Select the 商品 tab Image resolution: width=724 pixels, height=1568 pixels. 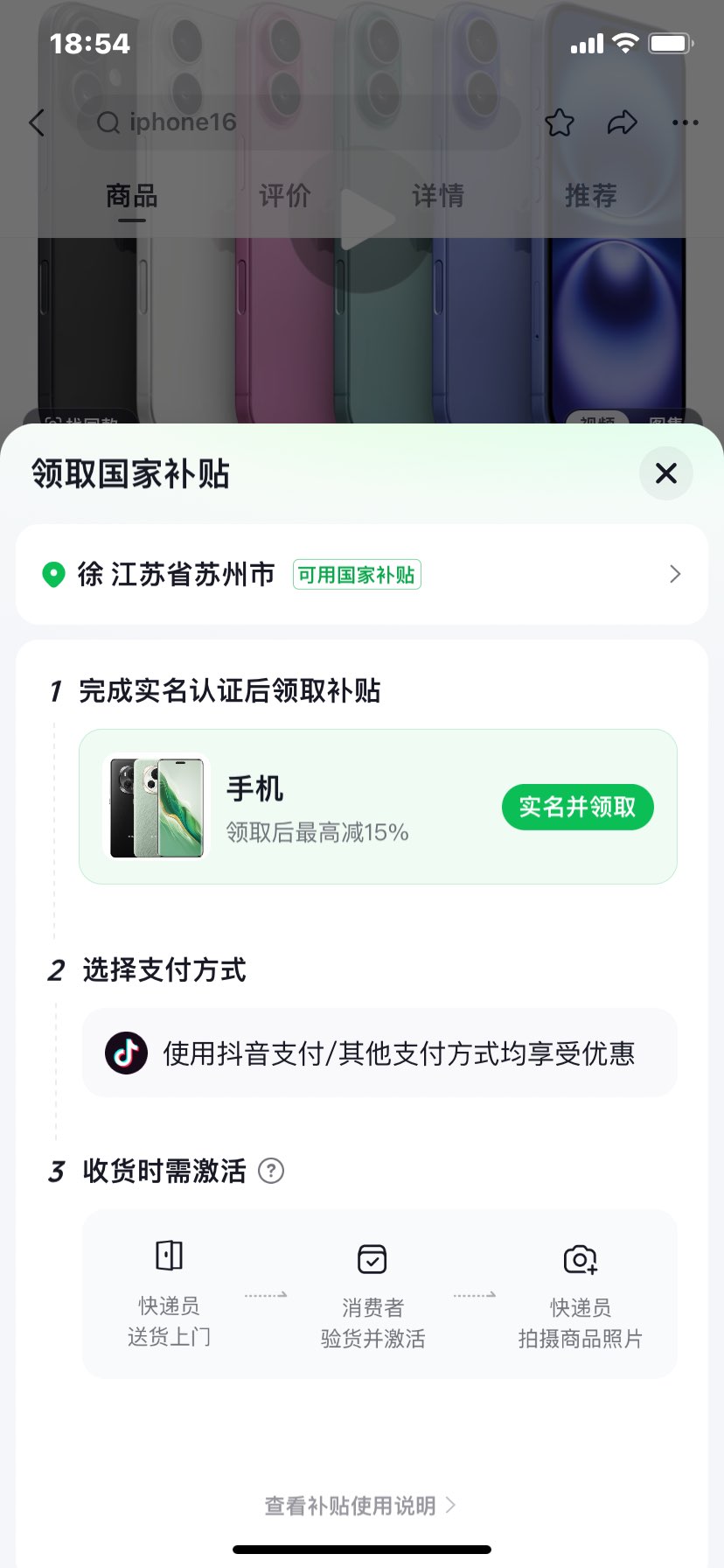click(132, 195)
